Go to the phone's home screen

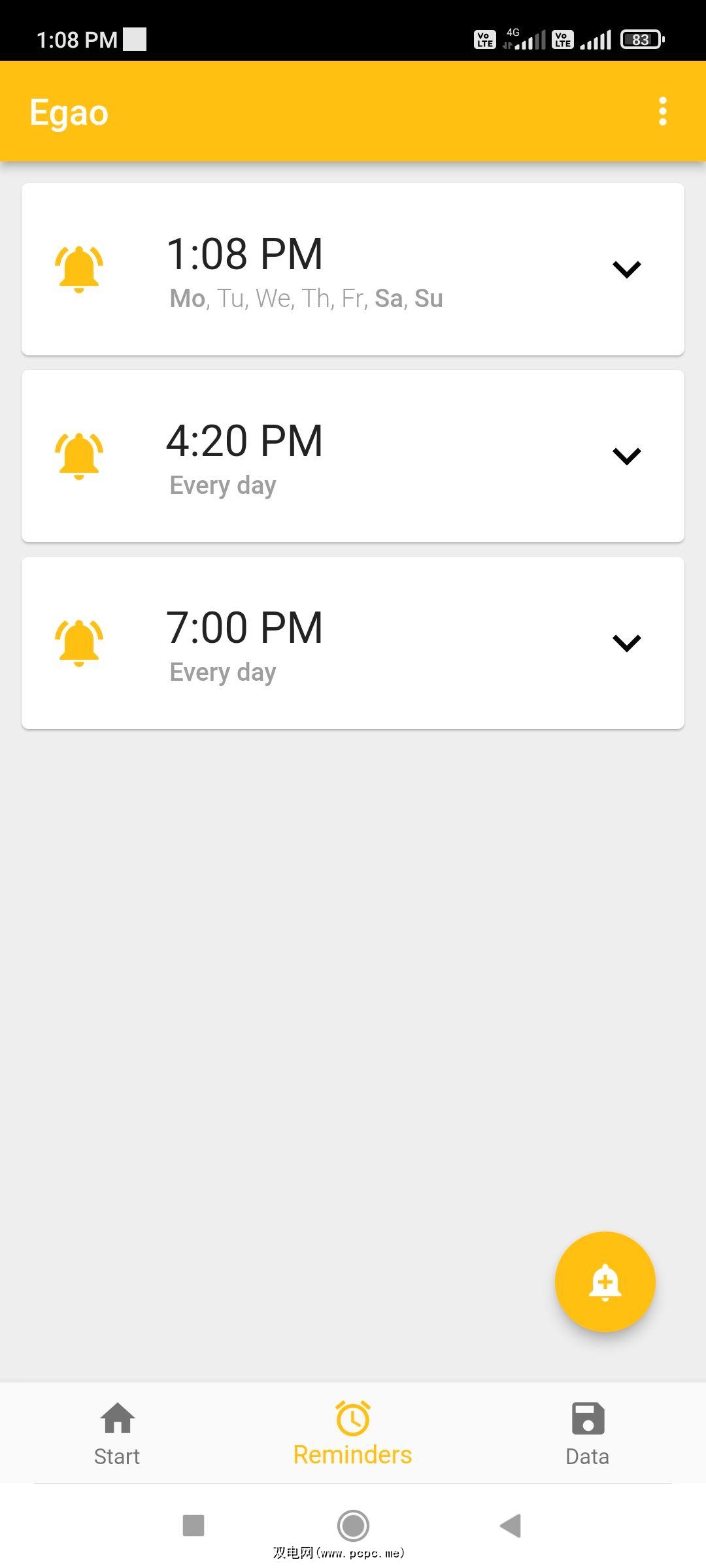click(353, 1526)
